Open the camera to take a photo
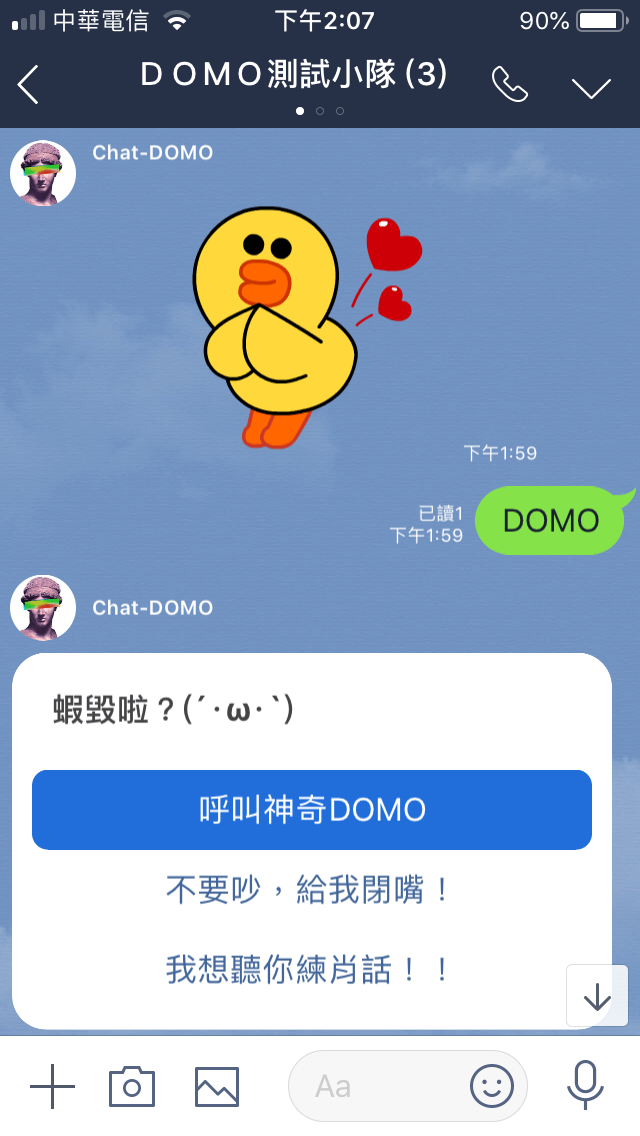The image size is (640, 1136). (132, 1086)
